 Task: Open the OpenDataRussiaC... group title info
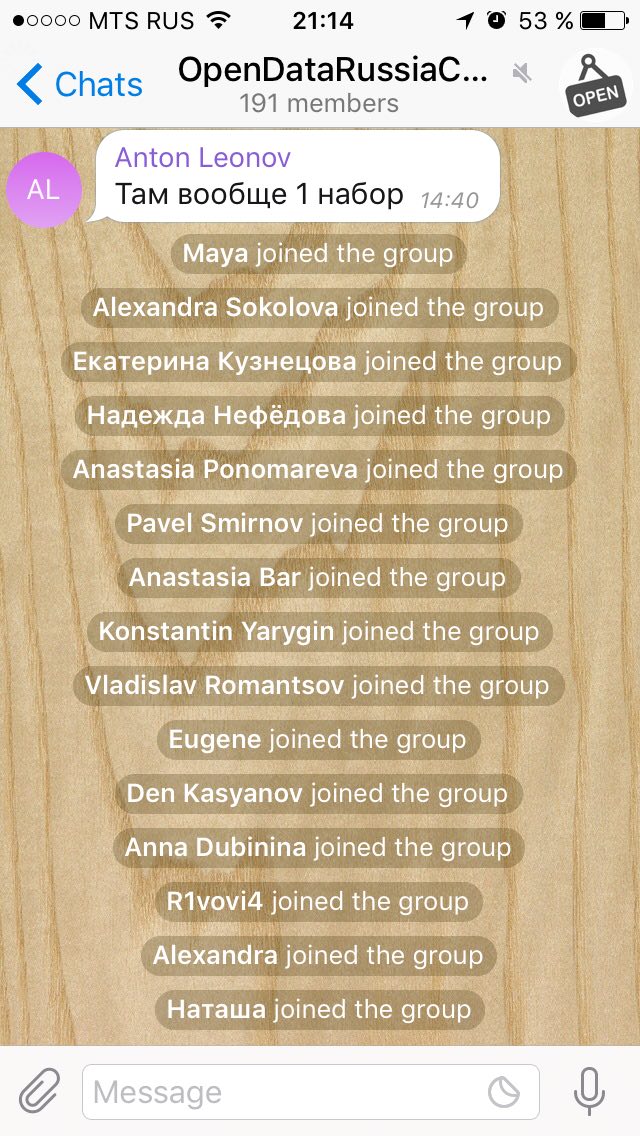(333, 71)
